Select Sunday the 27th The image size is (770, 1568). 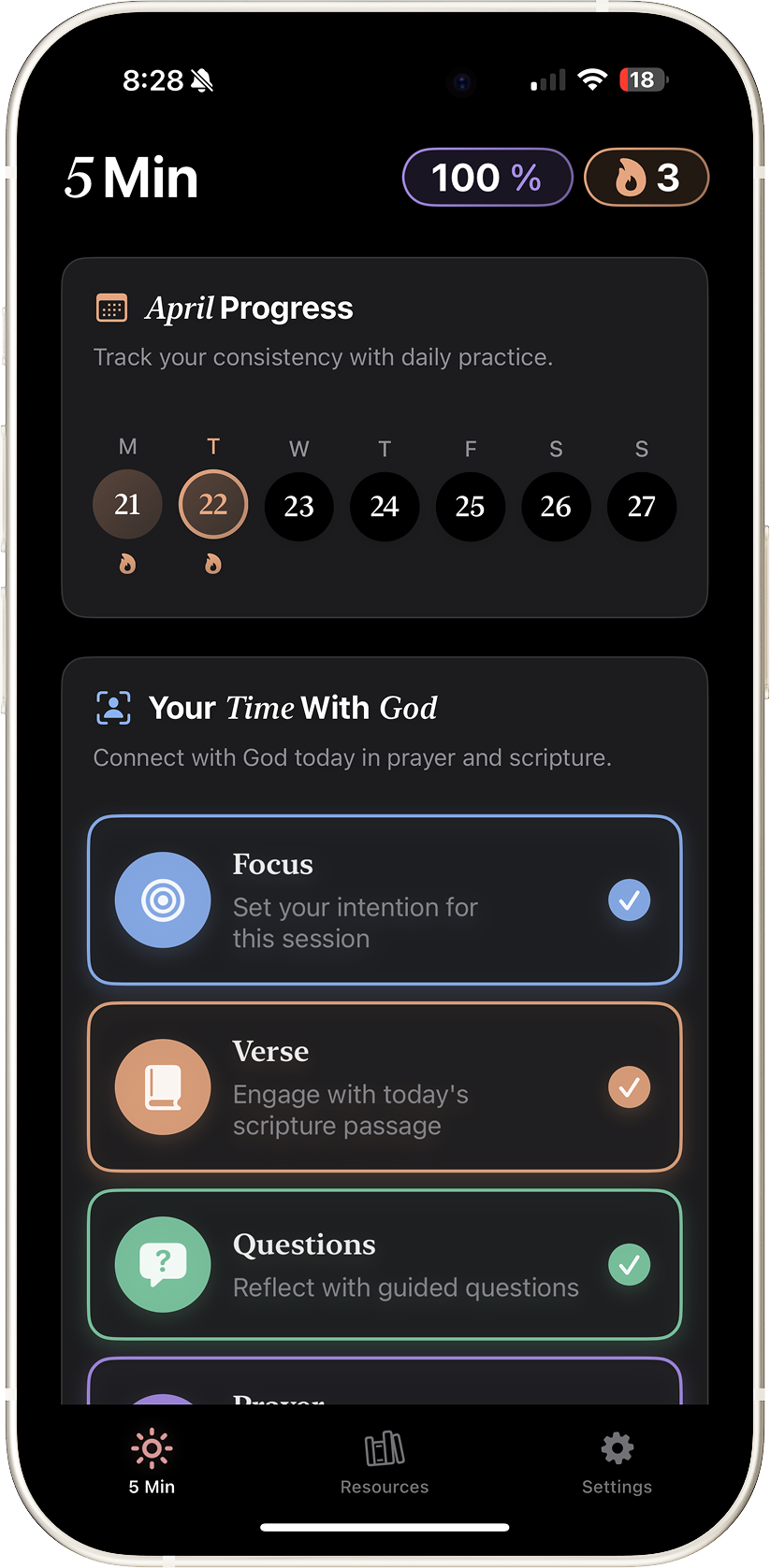tap(641, 507)
